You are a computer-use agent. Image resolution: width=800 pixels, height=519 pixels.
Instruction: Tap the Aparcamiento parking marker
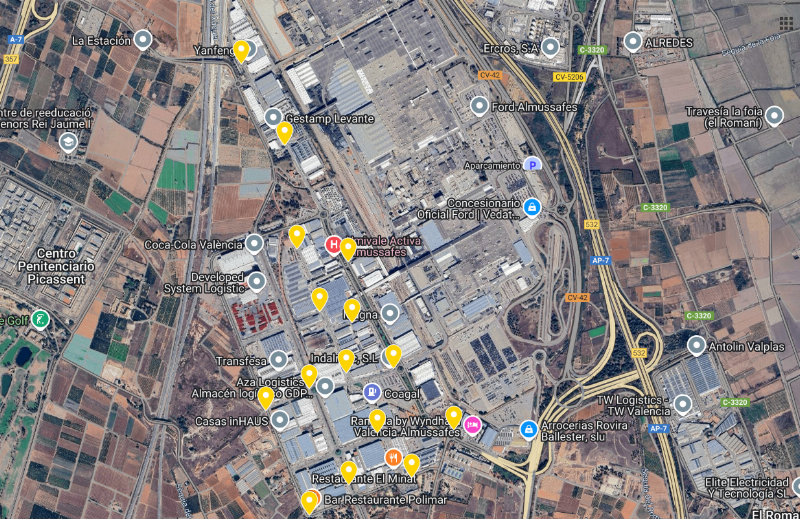532,164
